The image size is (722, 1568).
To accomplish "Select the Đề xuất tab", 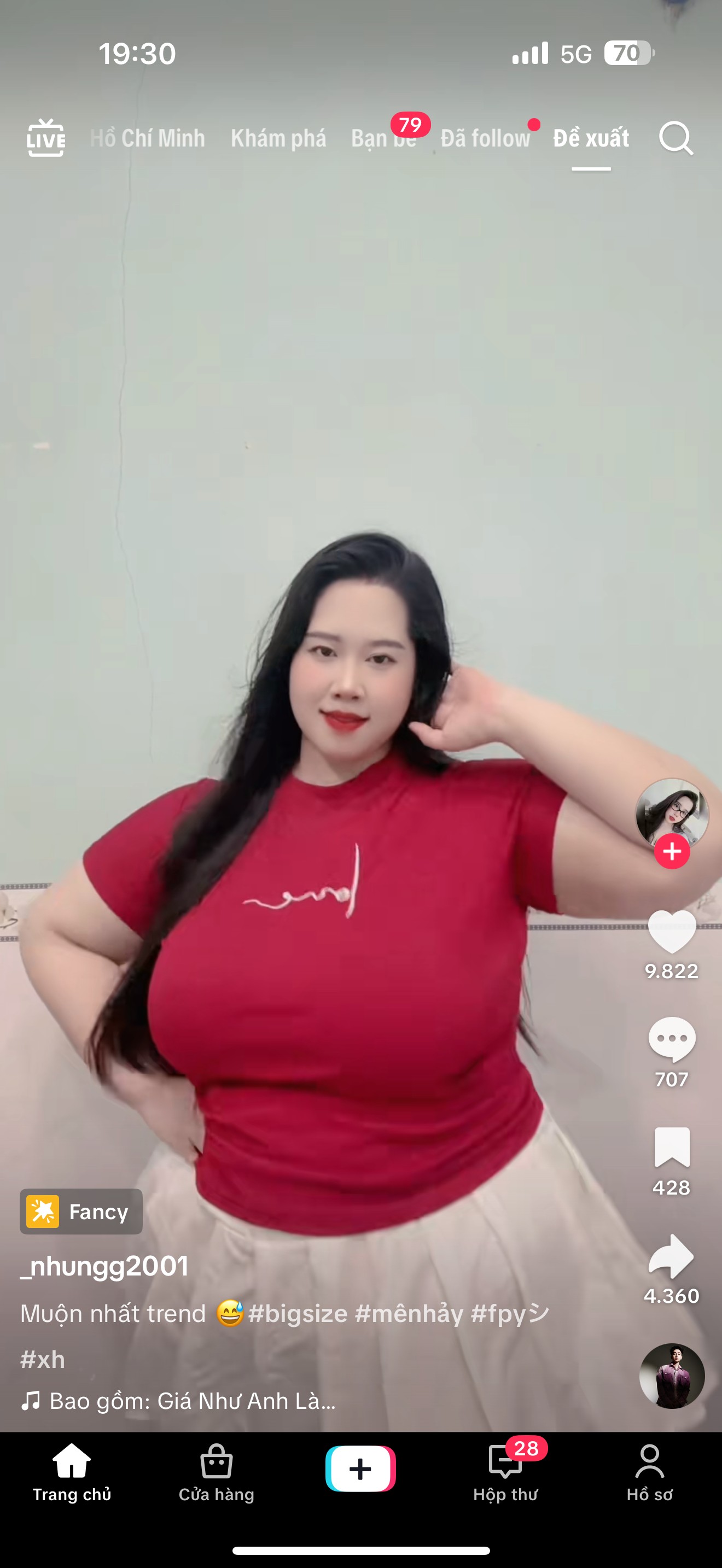I will point(591,138).
